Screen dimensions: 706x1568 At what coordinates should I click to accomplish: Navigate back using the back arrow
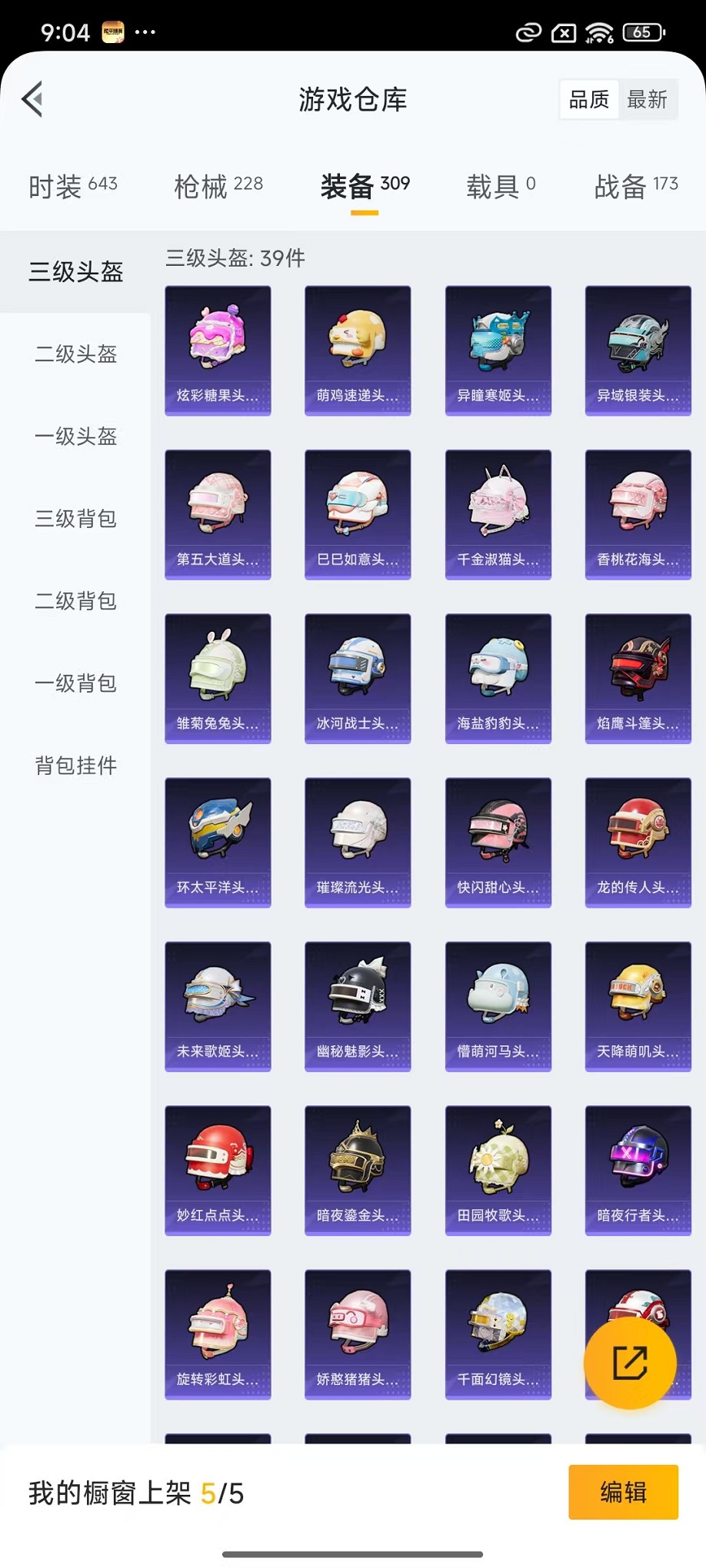click(32, 99)
